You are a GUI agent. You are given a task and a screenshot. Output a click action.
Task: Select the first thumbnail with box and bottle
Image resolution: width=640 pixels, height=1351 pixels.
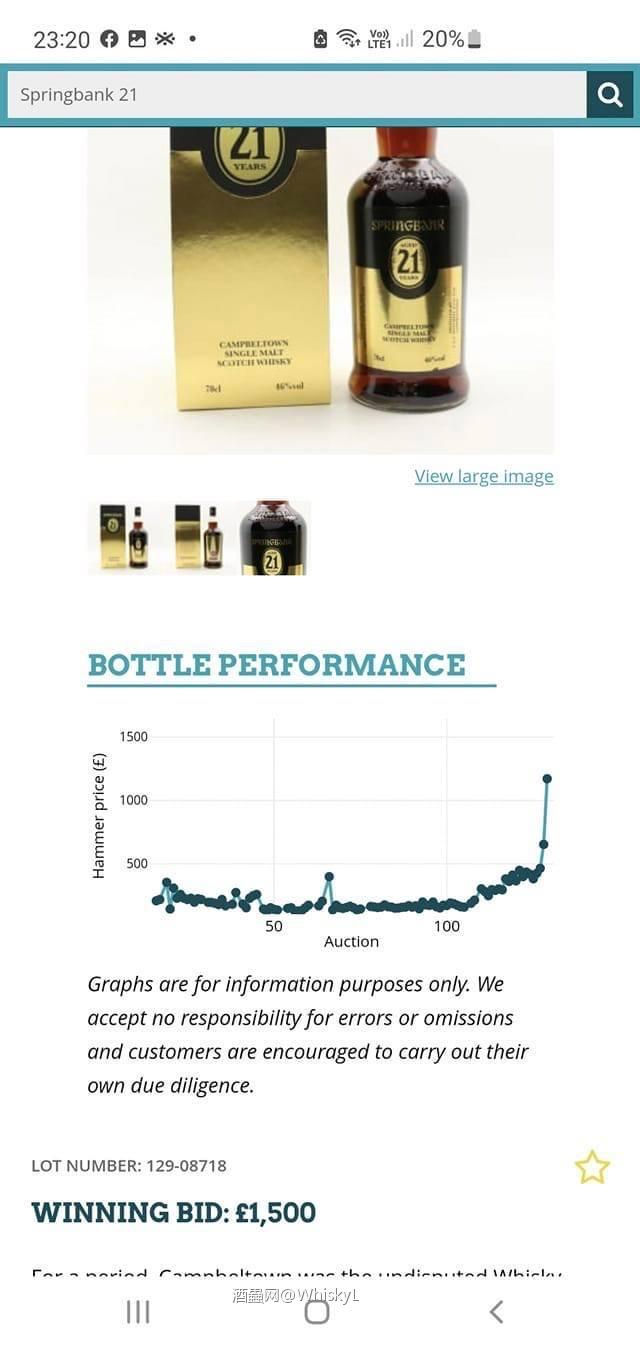click(x=125, y=537)
